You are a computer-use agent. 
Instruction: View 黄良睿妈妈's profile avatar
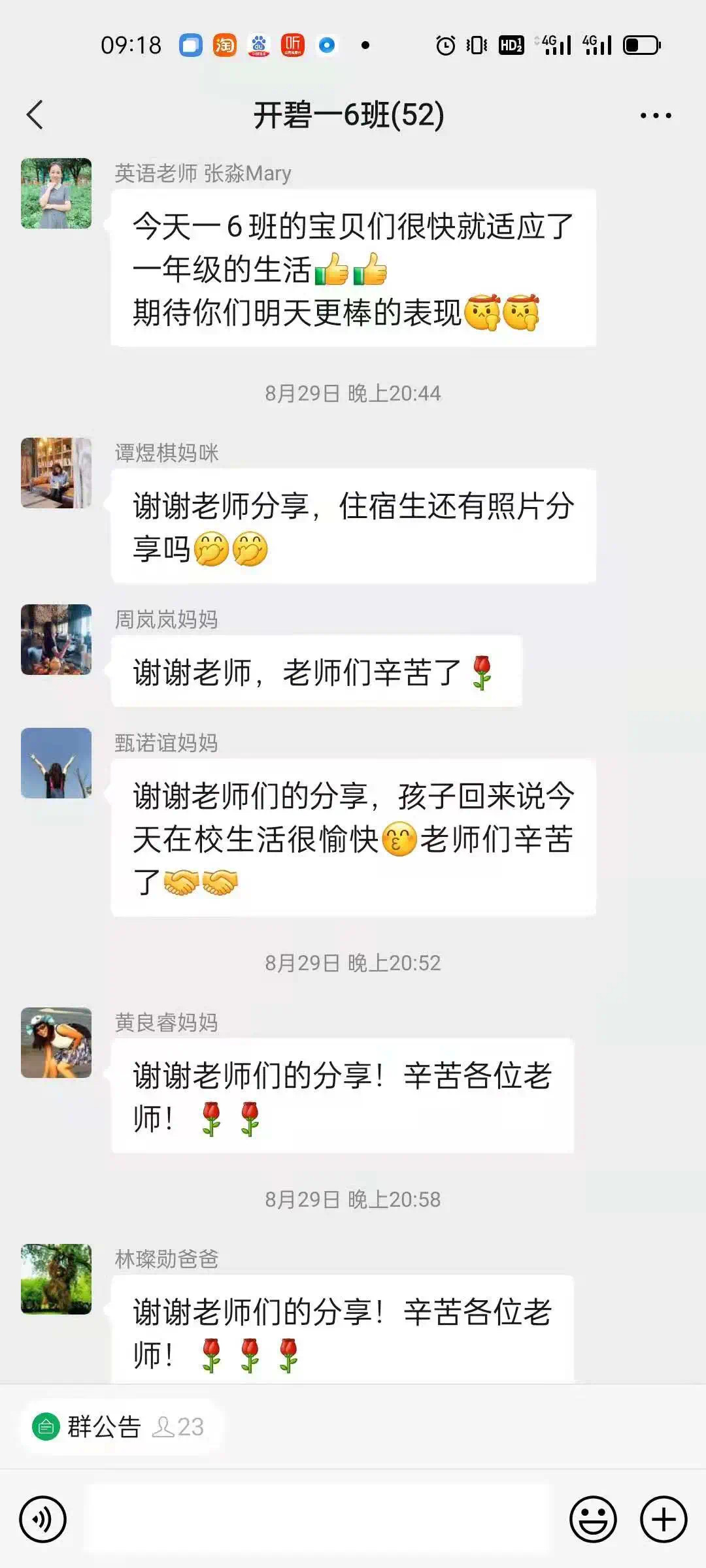pyautogui.click(x=56, y=1043)
